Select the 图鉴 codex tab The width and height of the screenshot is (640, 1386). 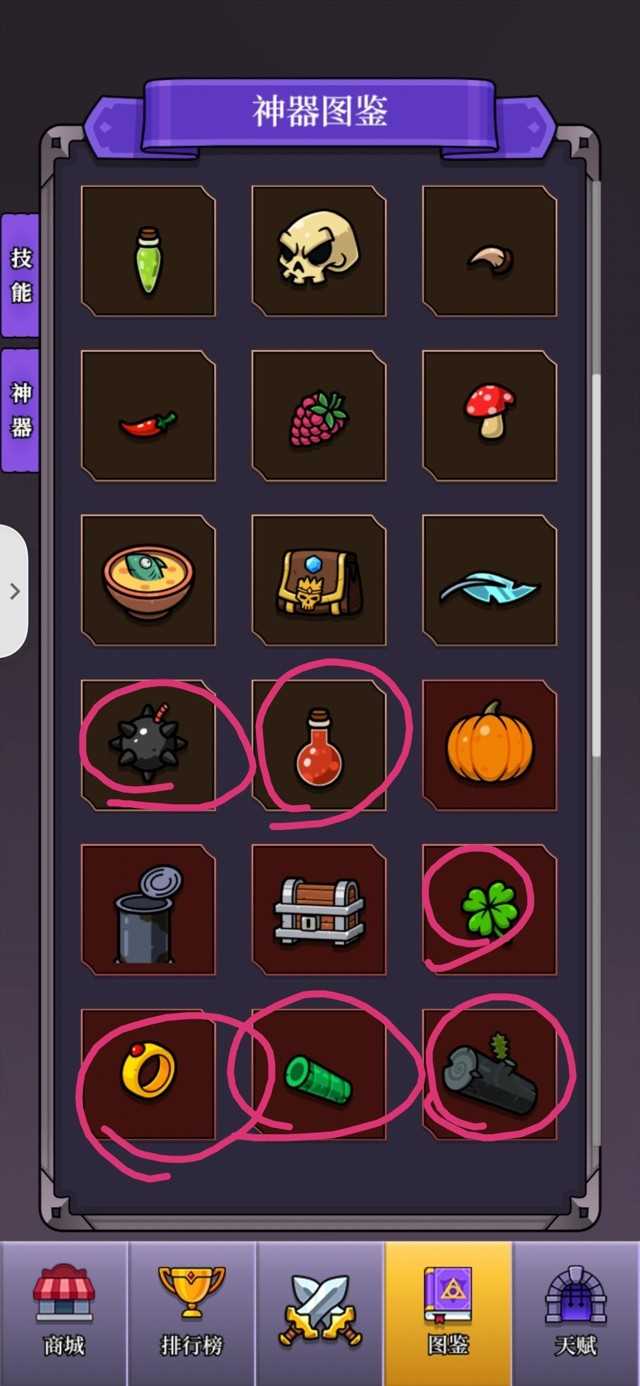point(448,1311)
